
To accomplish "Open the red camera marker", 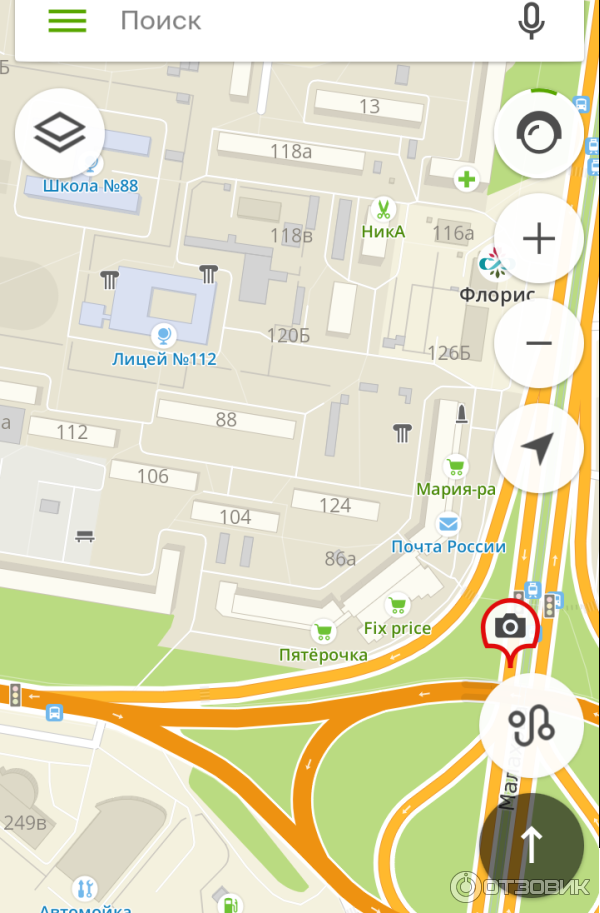I will pos(510,628).
